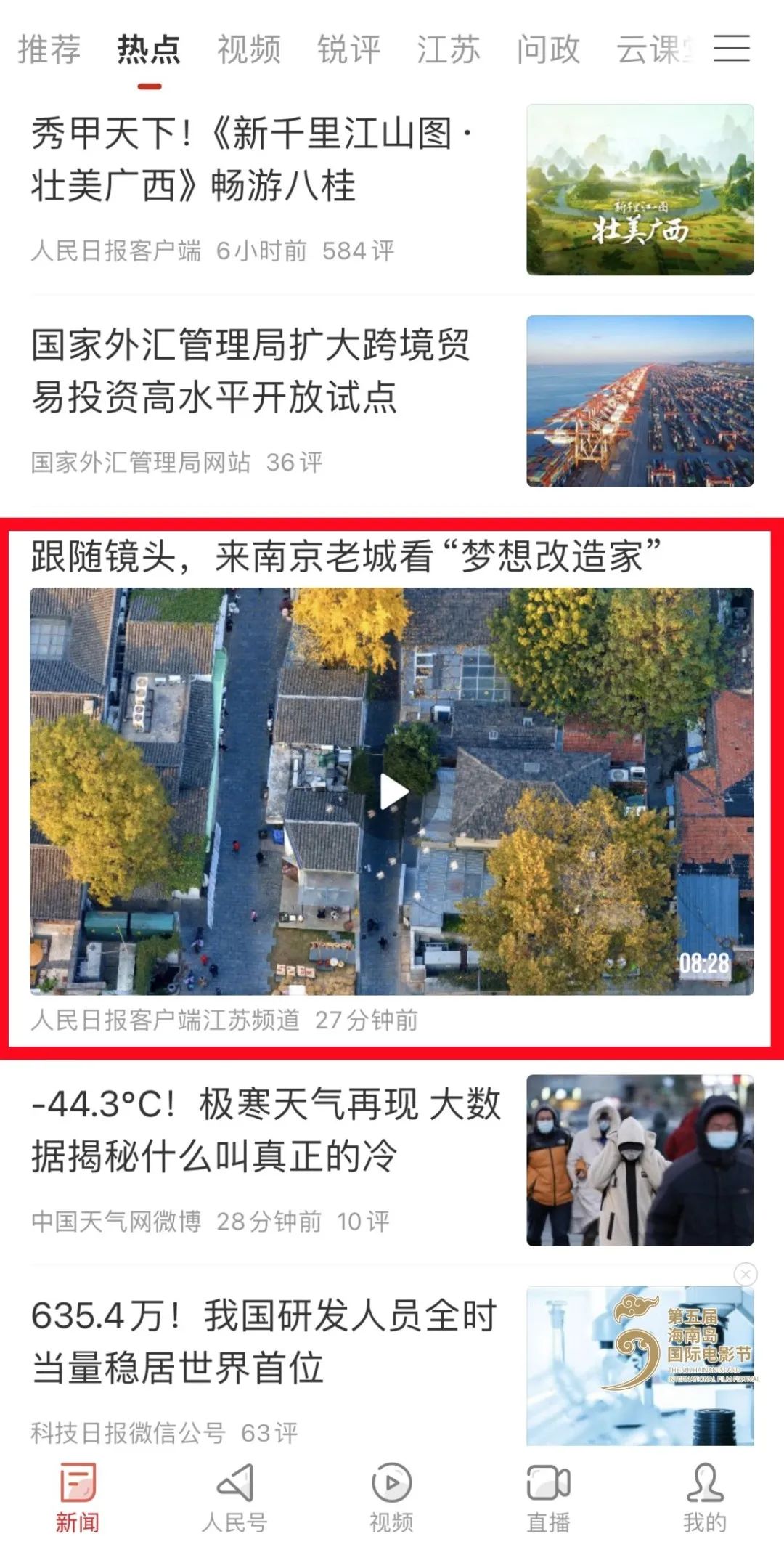Open the 锐评 channel tab
The width and height of the screenshot is (784, 1563).
point(348,49)
